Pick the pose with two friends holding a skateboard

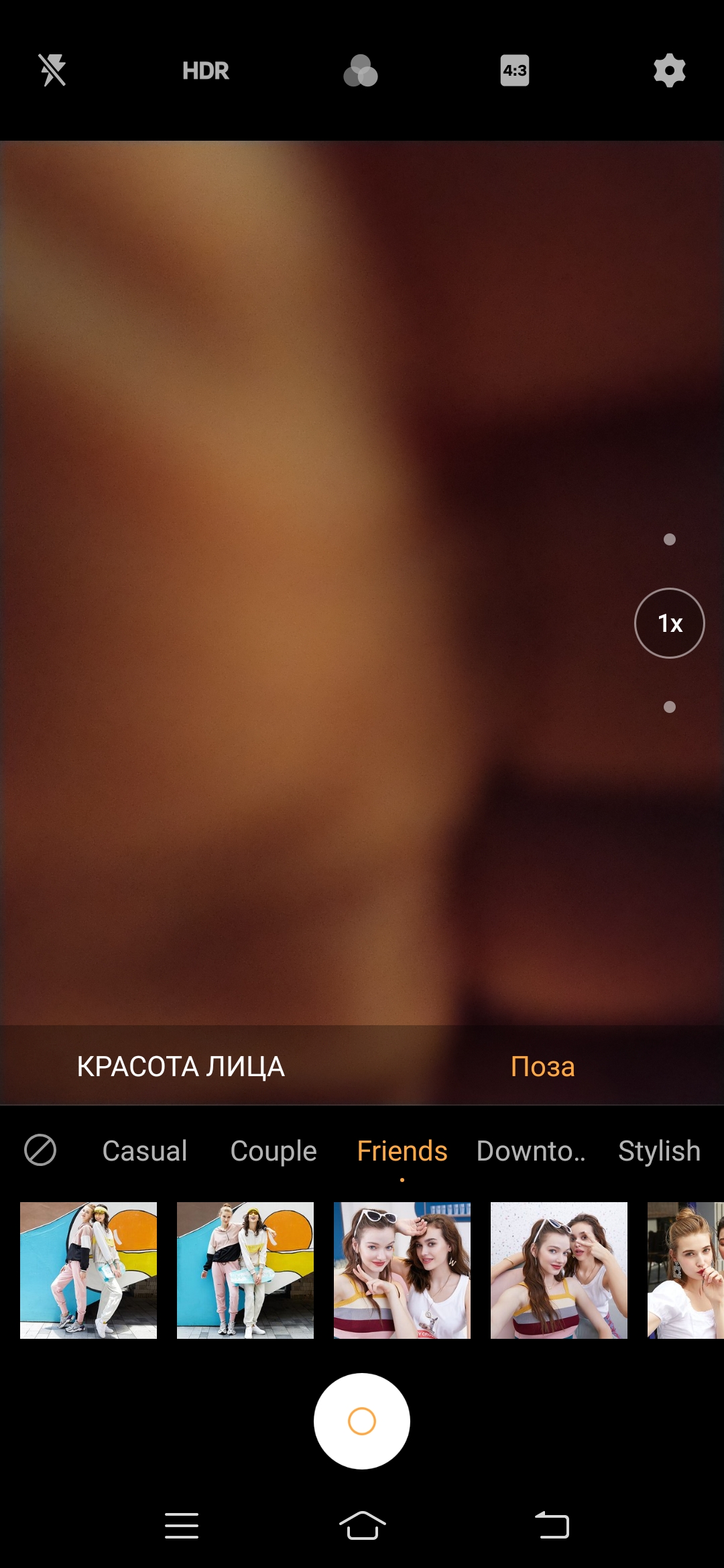point(245,1270)
